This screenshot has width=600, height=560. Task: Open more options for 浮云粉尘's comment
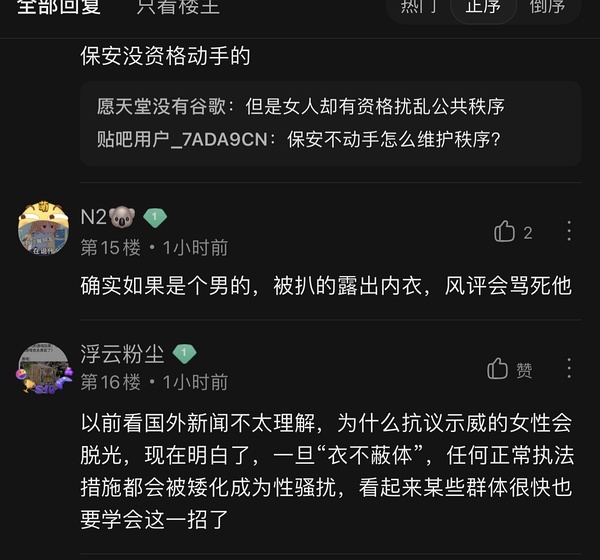pos(569,369)
